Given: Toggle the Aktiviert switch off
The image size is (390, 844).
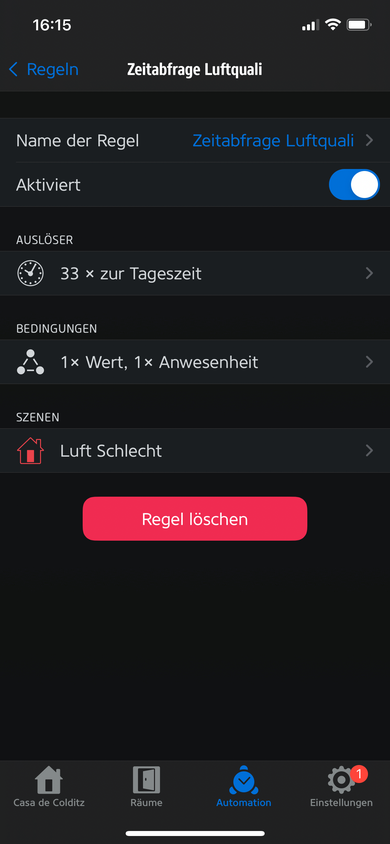Looking at the screenshot, I should (354, 185).
